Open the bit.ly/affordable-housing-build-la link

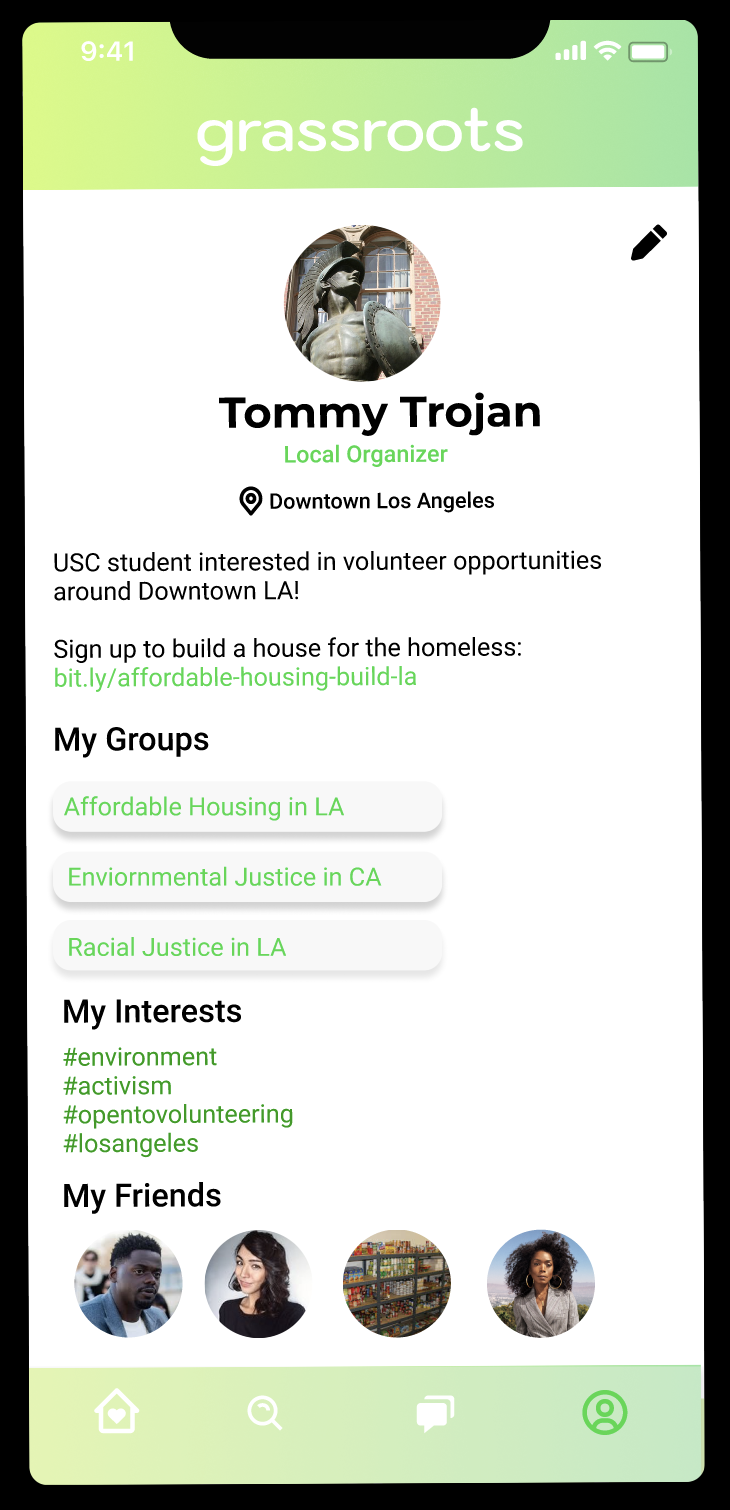(235, 677)
